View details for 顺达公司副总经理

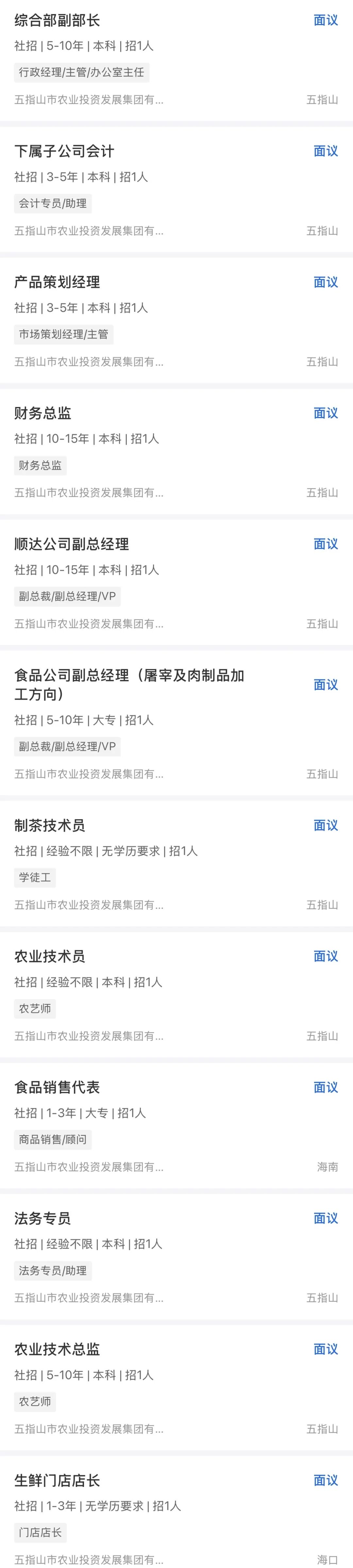72,544
